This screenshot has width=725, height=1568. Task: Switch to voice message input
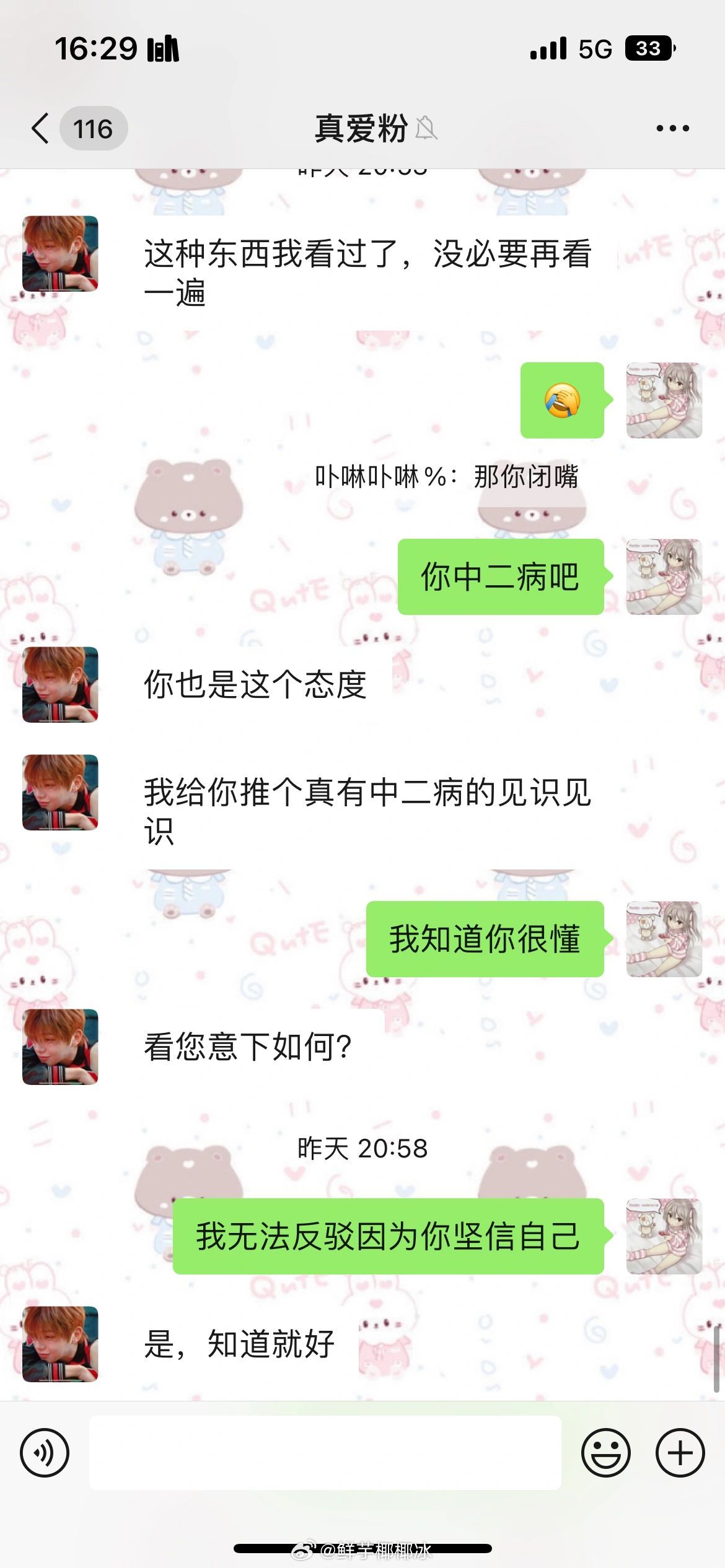point(45,1453)
